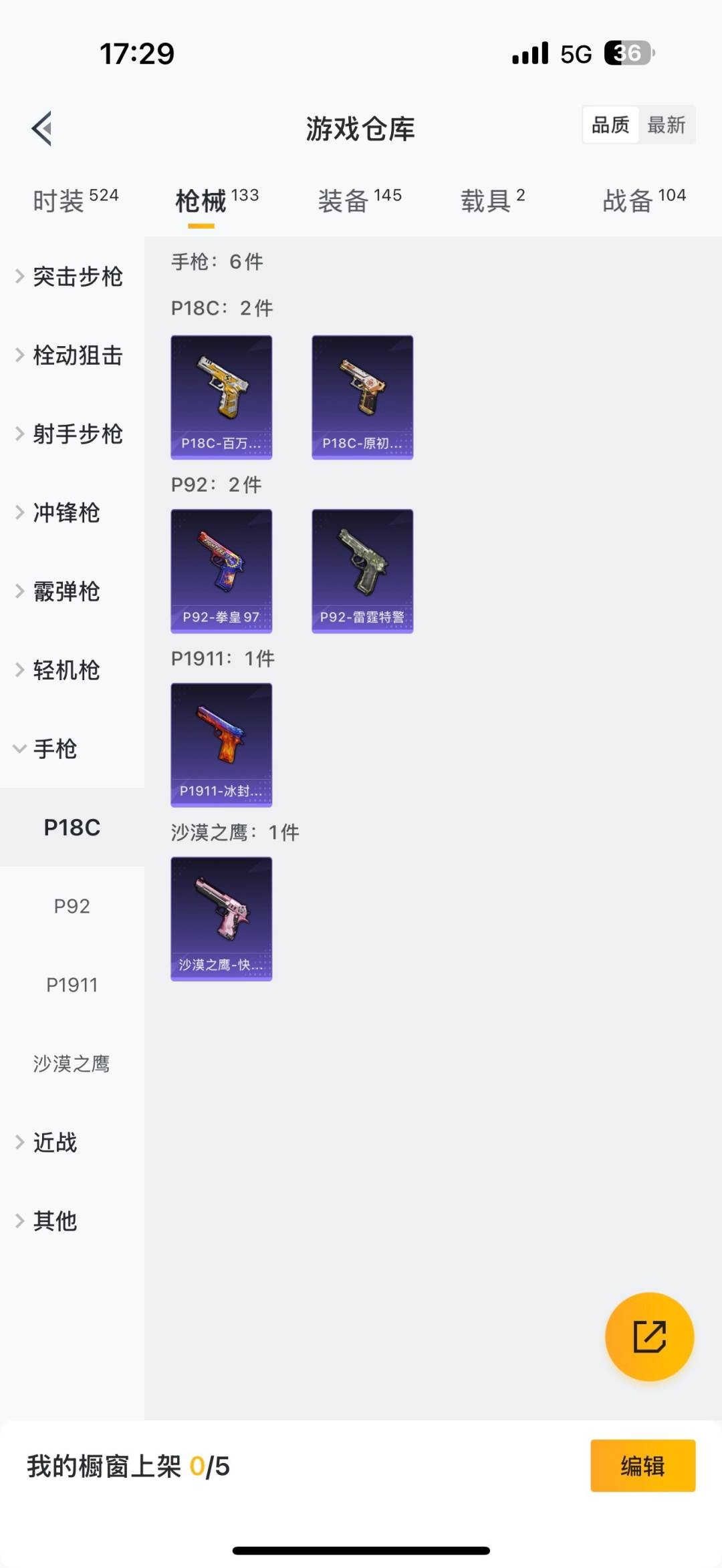This screenshot has height=1568, width=722.
Task: Expand the 突击步枪 category
Action: [70, 277]
